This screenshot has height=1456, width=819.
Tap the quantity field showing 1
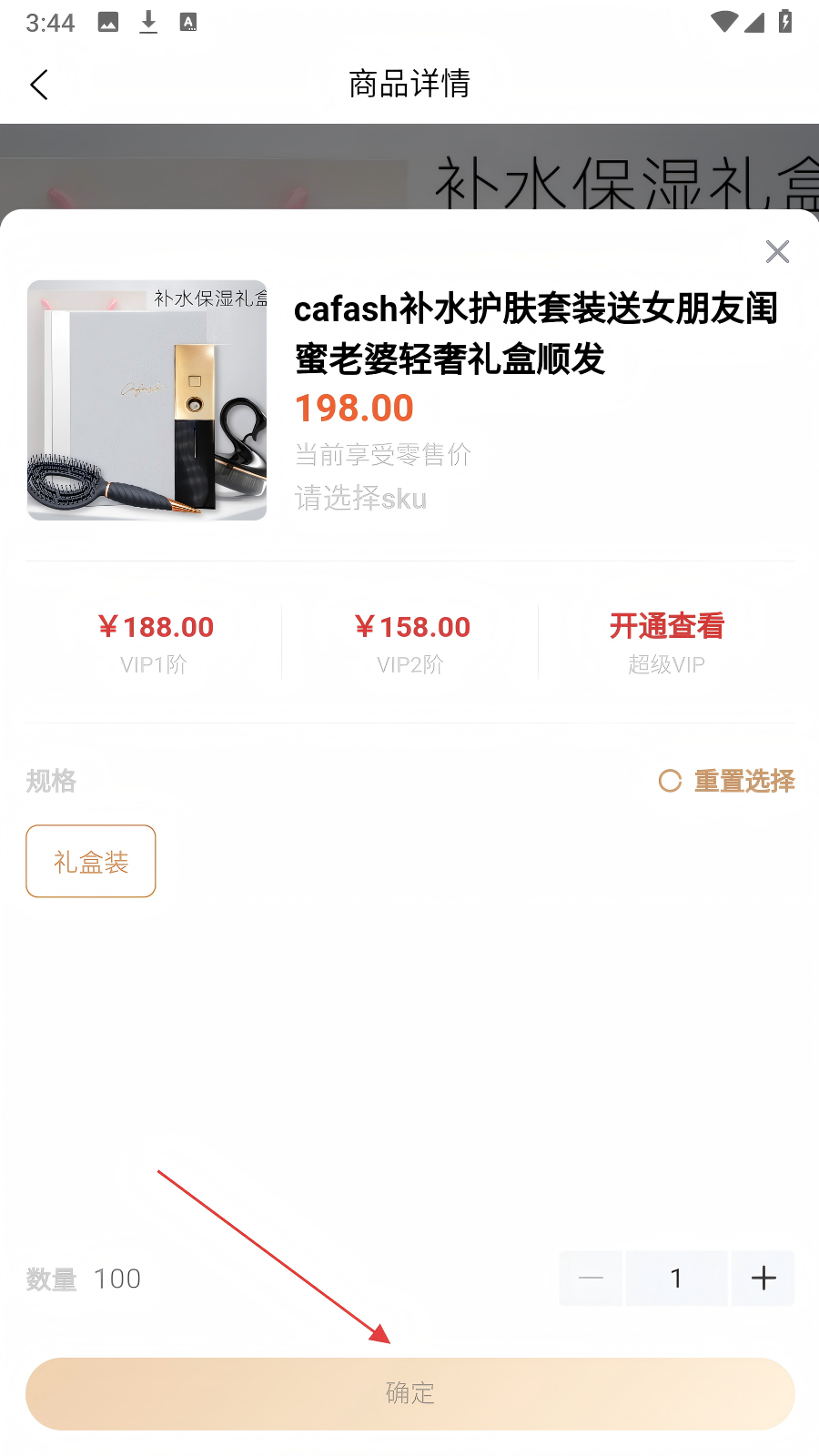[676, 1279]
